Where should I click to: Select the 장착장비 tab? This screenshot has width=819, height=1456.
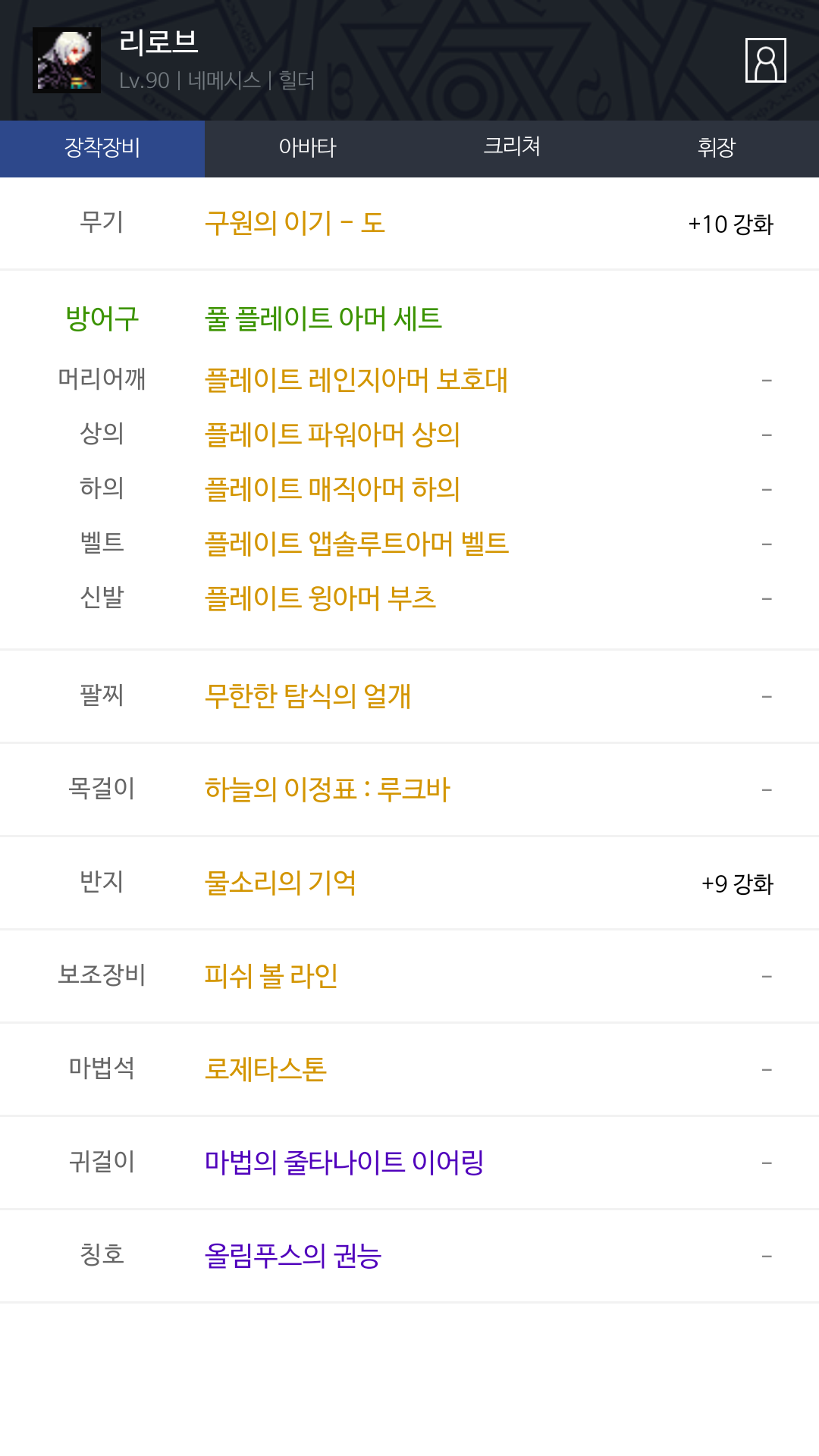pos(102,149)
